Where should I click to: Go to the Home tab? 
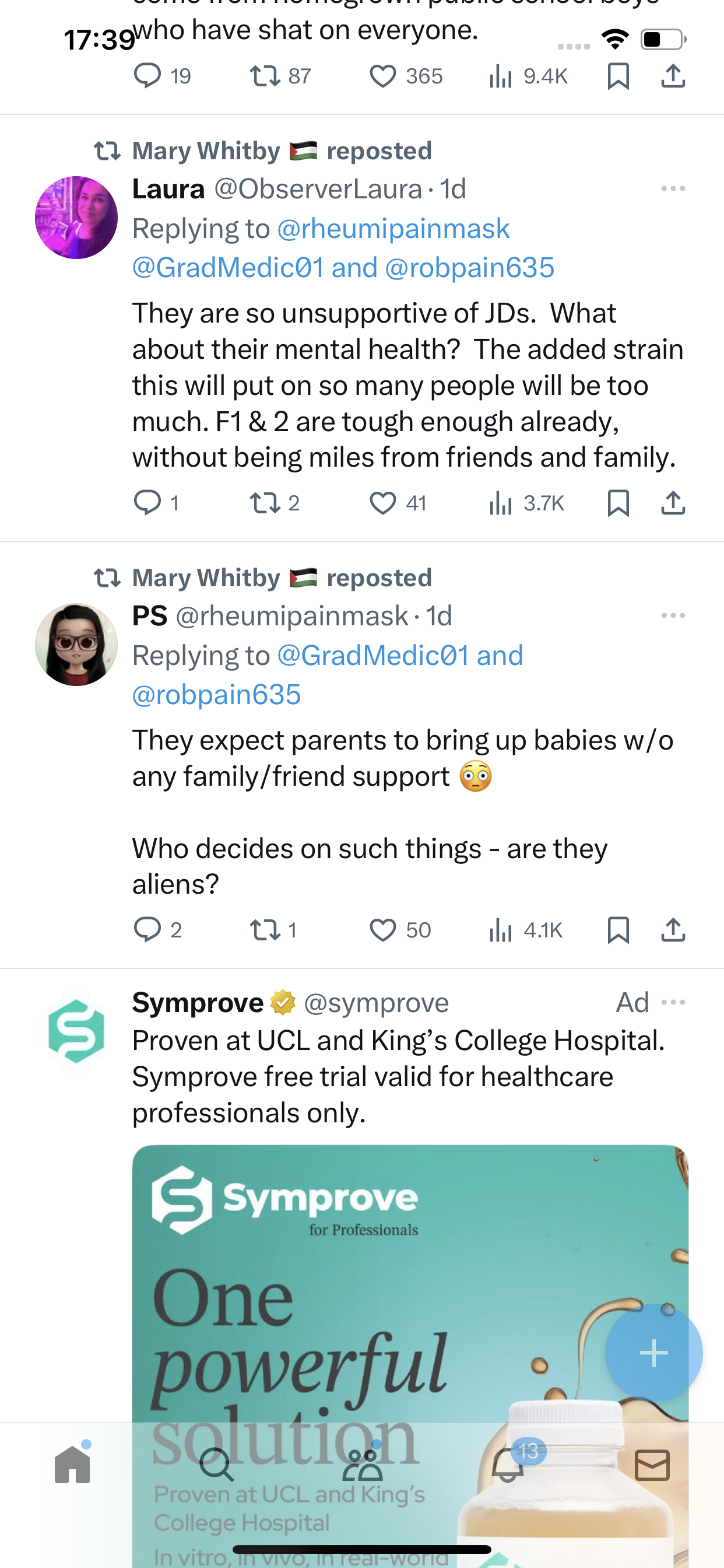(72, 1465)
